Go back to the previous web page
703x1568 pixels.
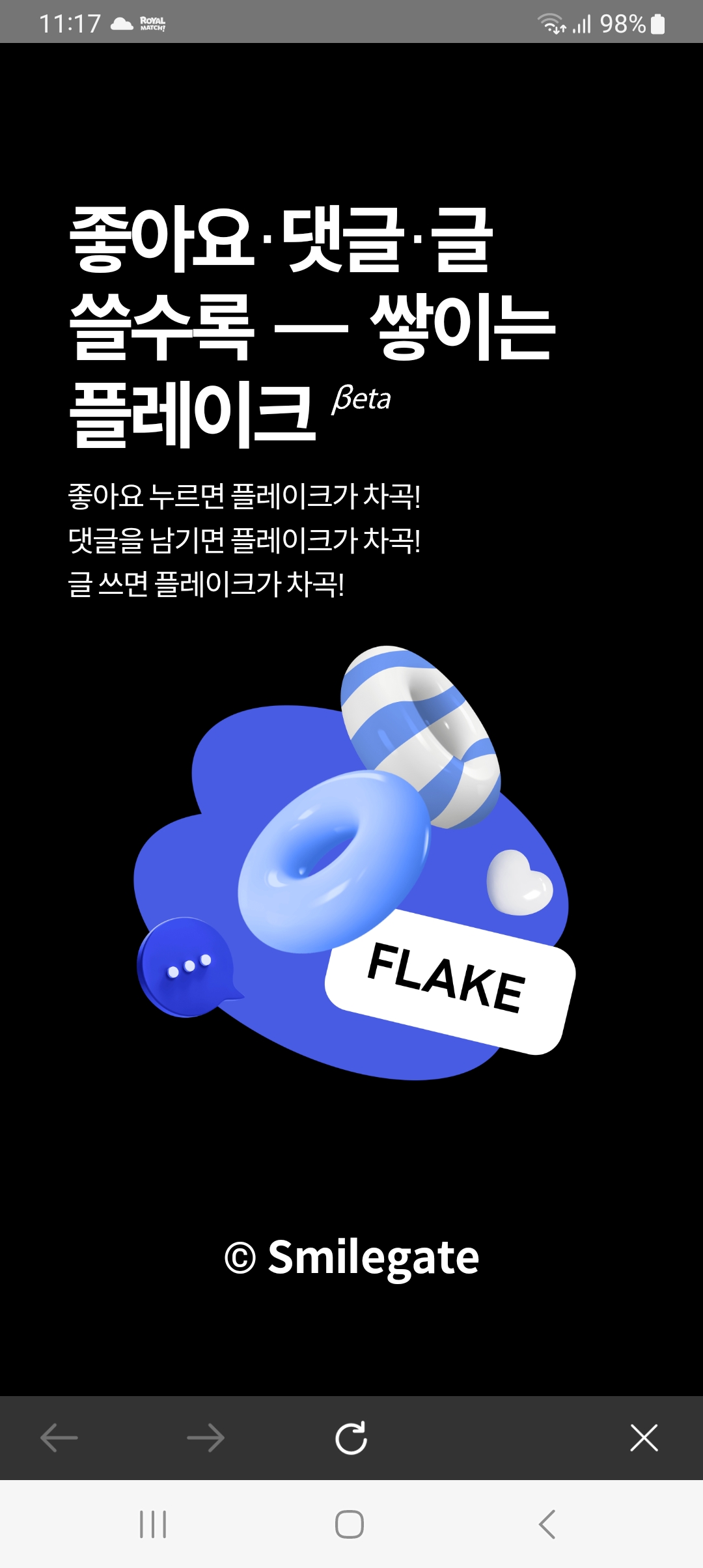tap(59, 1438)
